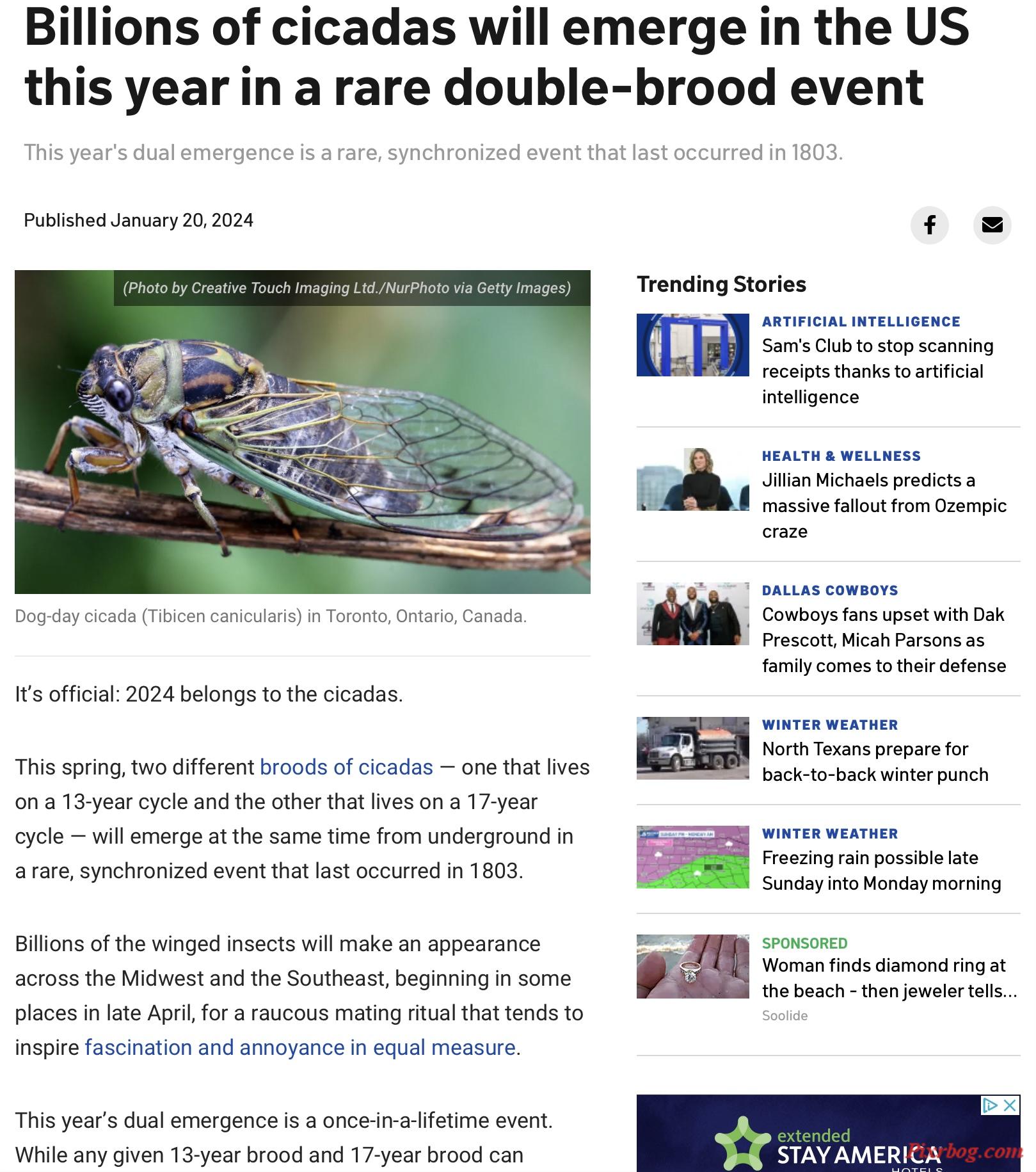Open sponsored diamond ring beach story
This screenshot has width=1036, height=1172.
tap(888, 978)
